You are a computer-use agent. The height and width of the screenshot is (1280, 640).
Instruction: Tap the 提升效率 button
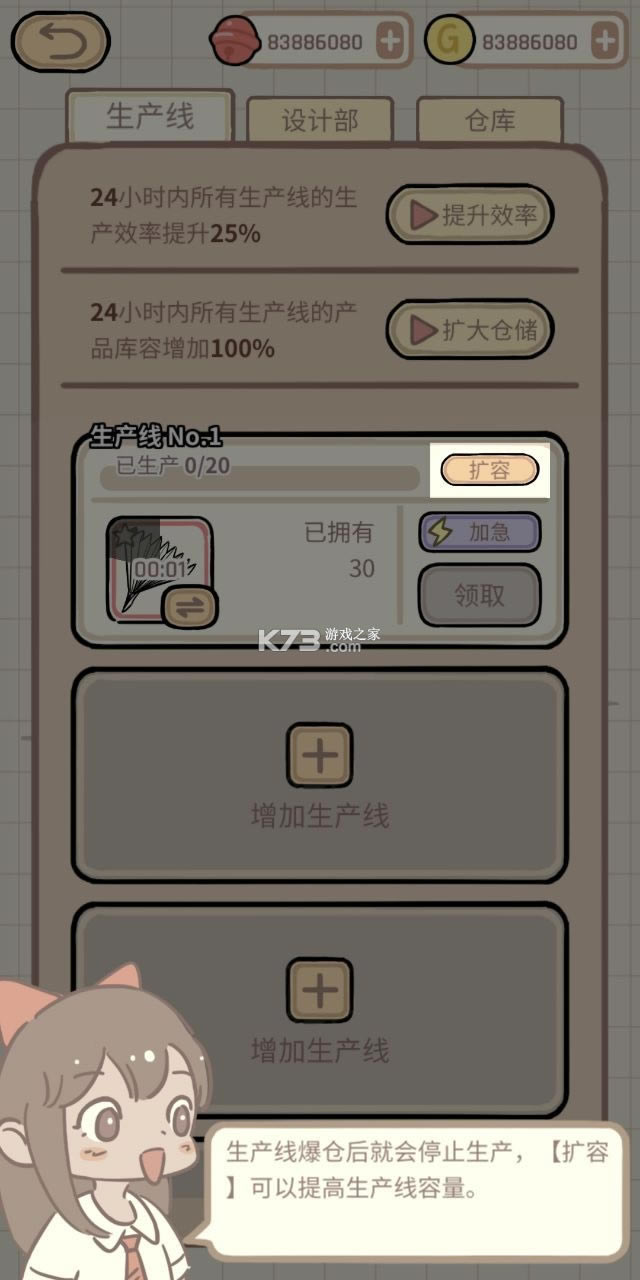click(469, 214)
